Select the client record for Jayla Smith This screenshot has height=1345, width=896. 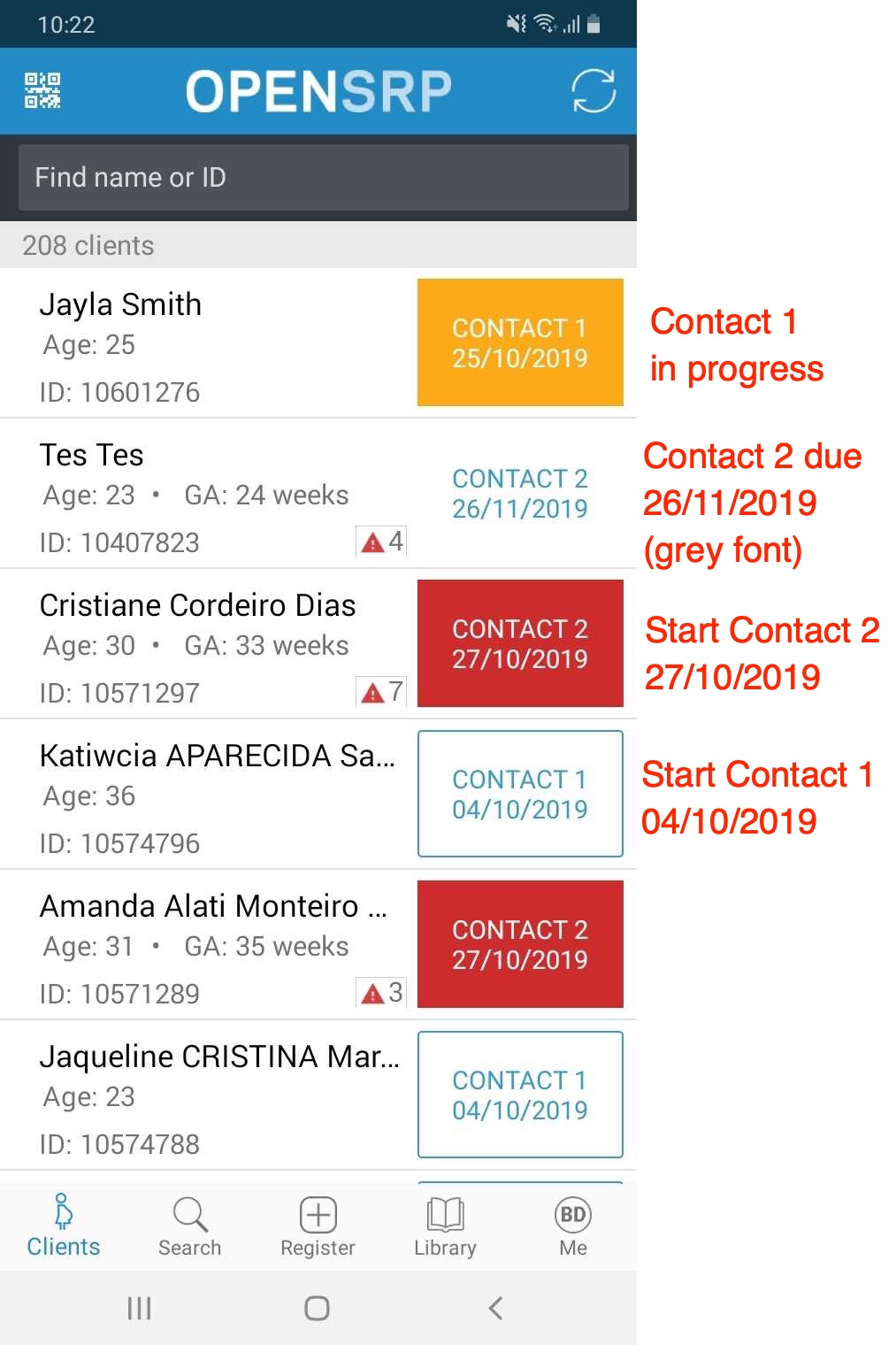tap(177, 345)
